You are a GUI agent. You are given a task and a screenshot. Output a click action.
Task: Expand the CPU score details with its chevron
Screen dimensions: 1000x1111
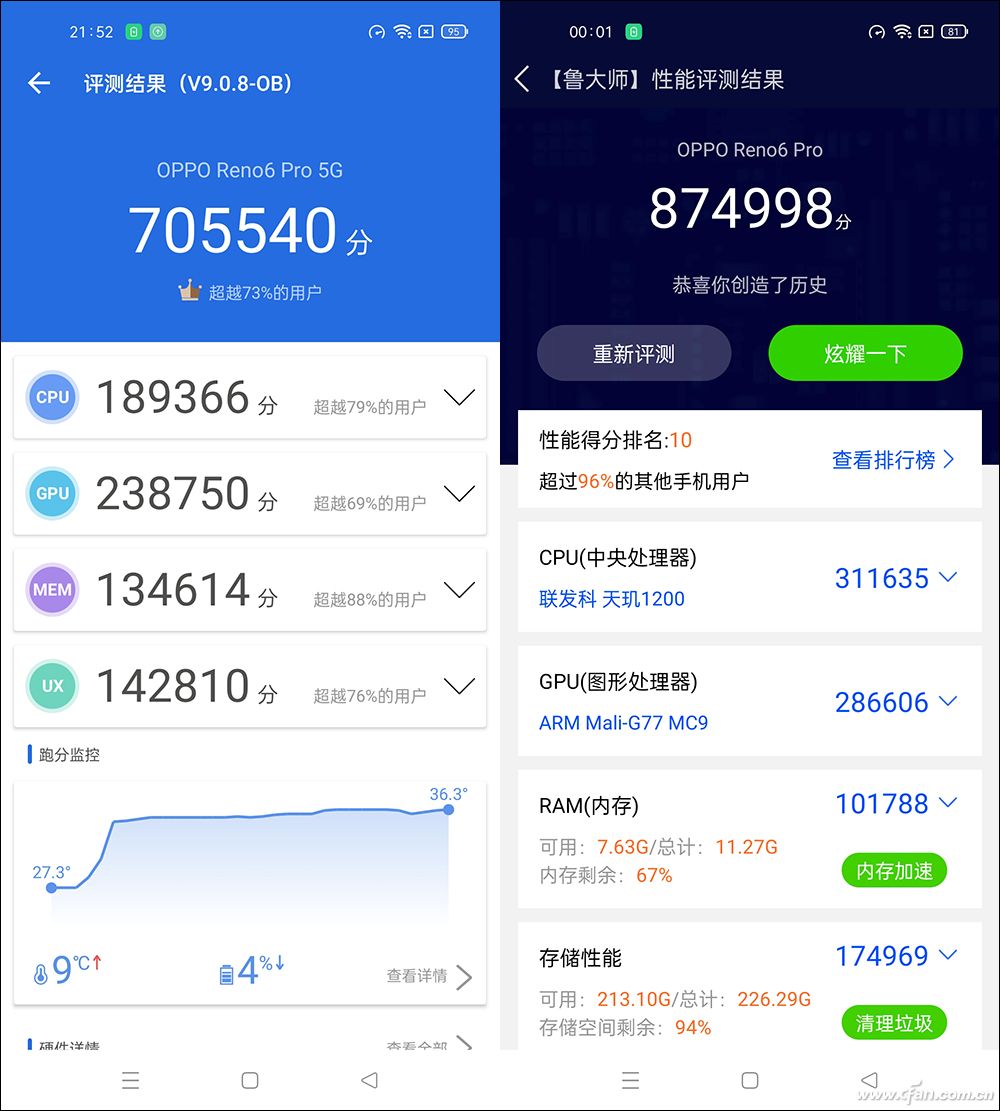(x=459, y=397)
